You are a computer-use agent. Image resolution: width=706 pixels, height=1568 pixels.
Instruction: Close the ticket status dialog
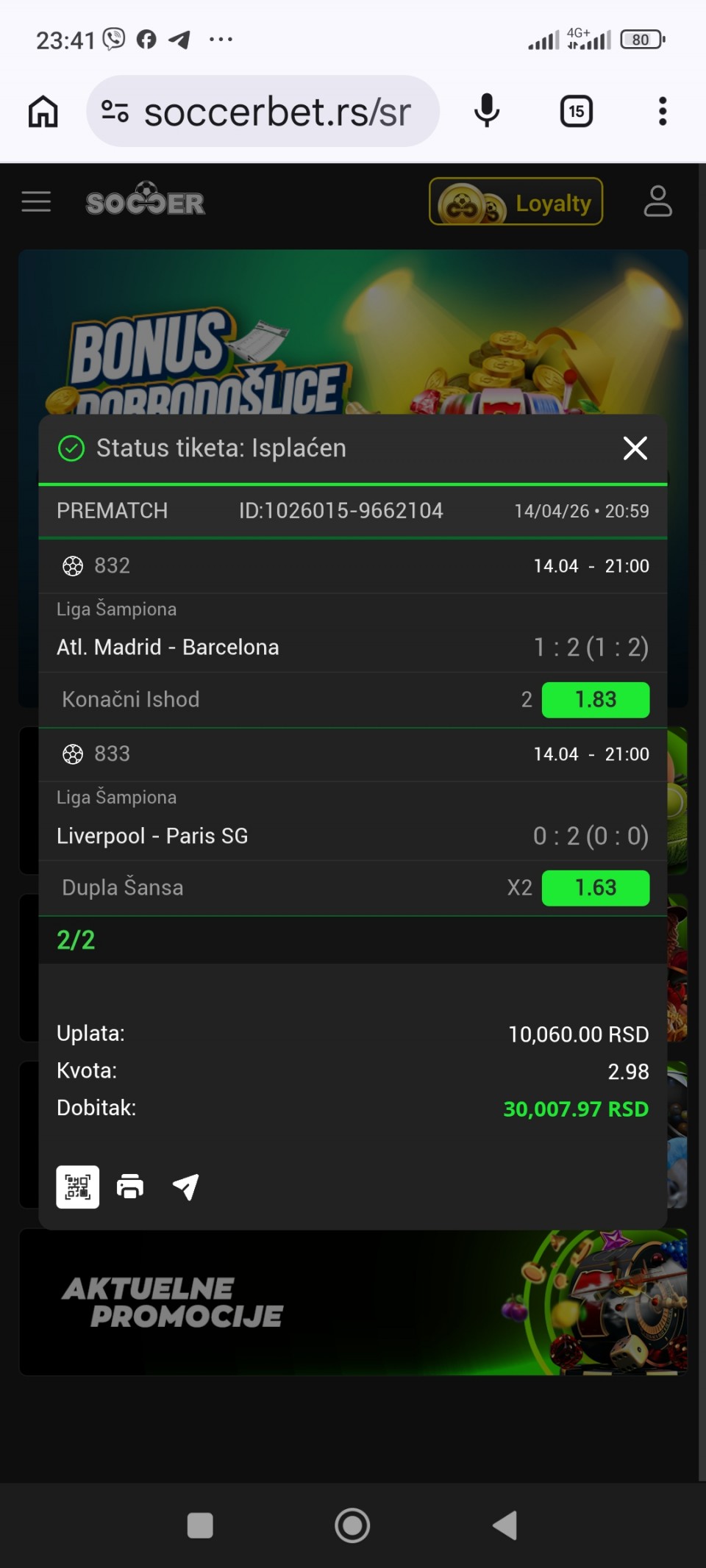(x=635, y=448)
